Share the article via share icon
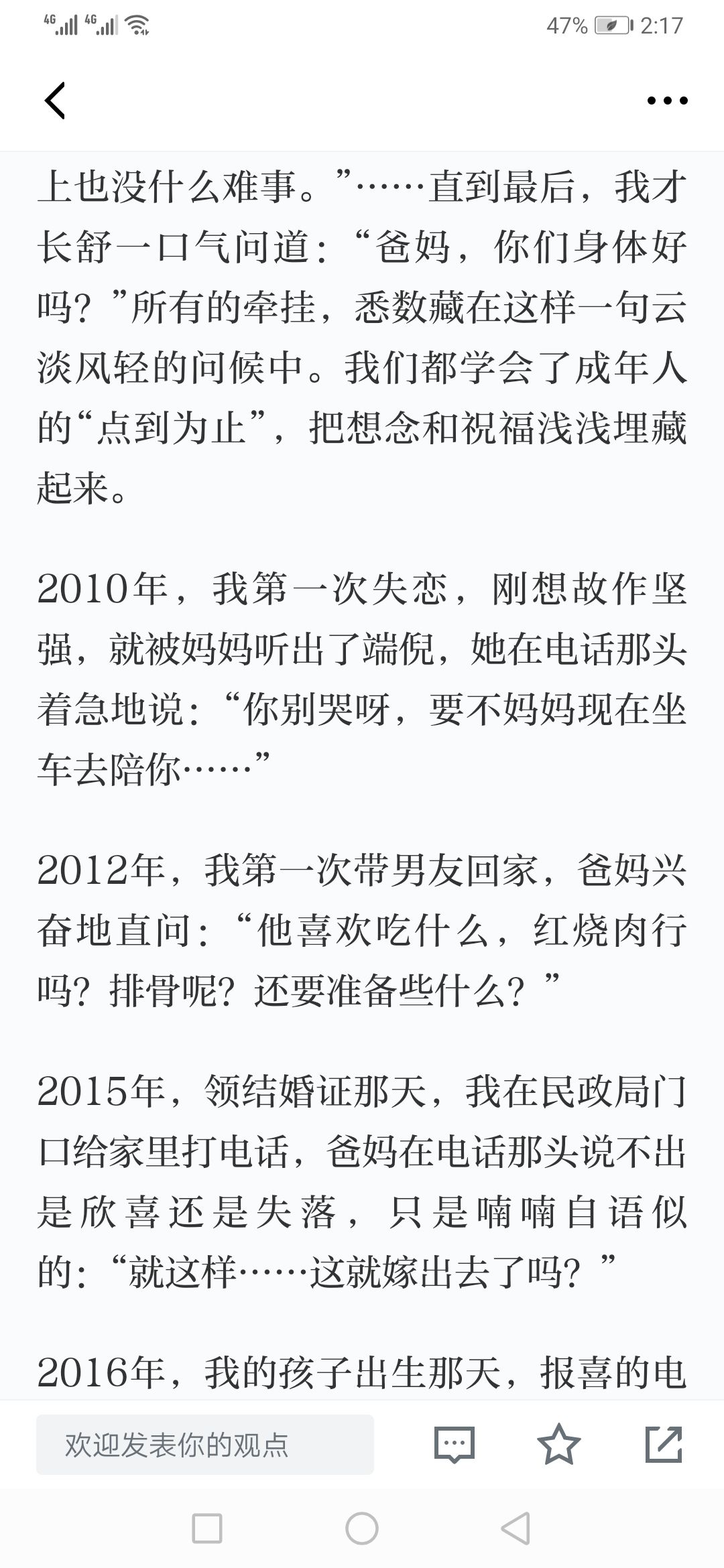The height and width of the screenshot is (1568, 724). tap(664, 1444)
